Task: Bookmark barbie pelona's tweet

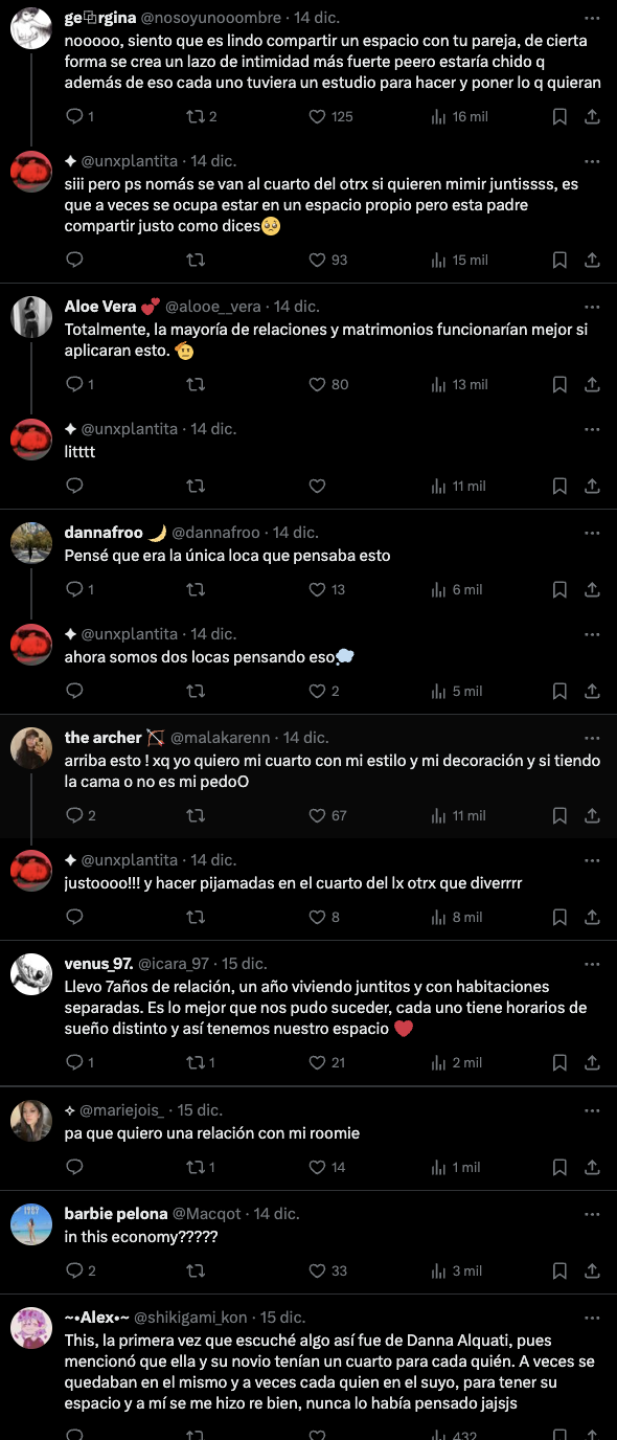Action: point(560,1270)
